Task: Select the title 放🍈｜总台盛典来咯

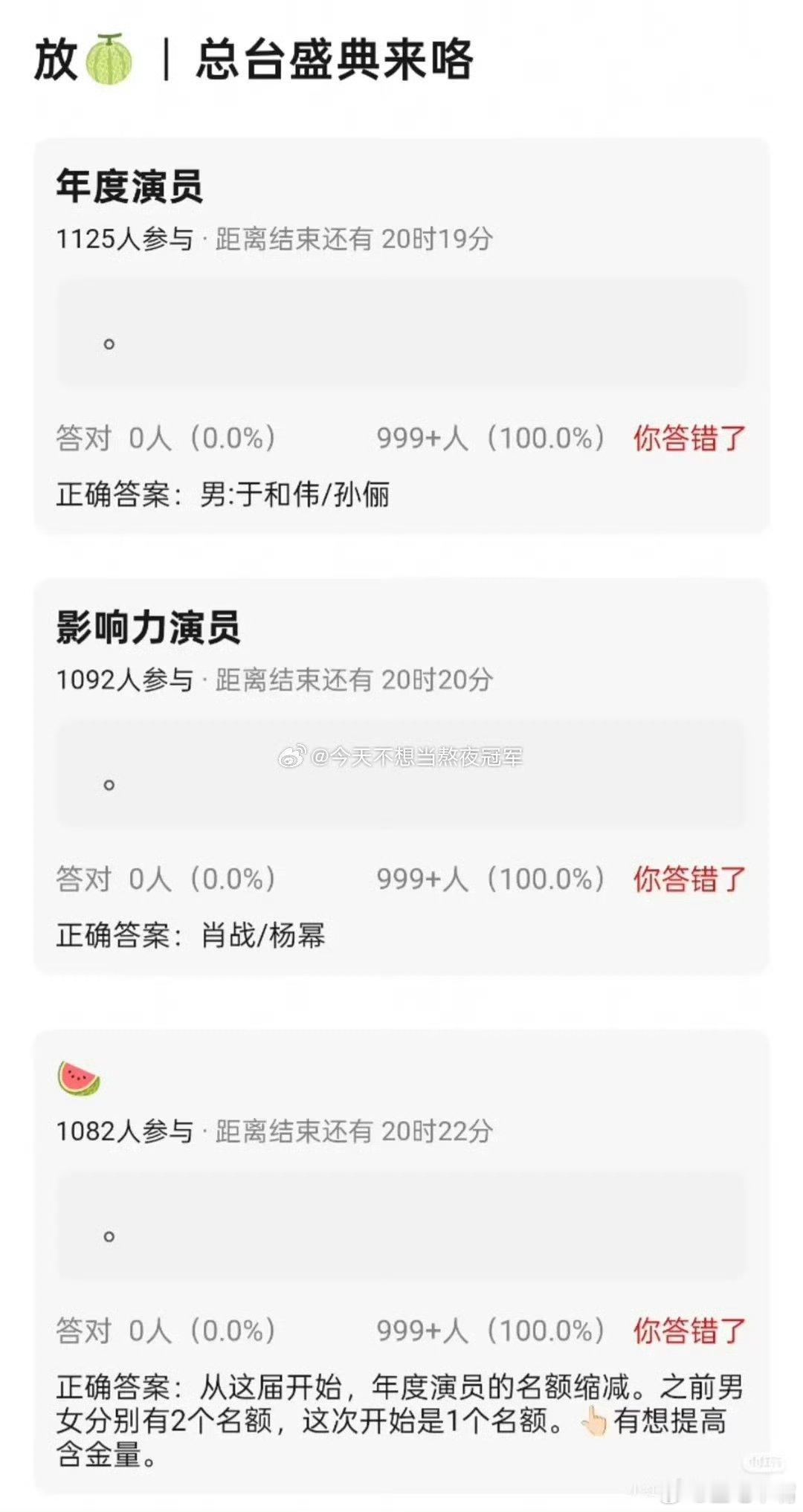Action: click(x=253, y=58)
